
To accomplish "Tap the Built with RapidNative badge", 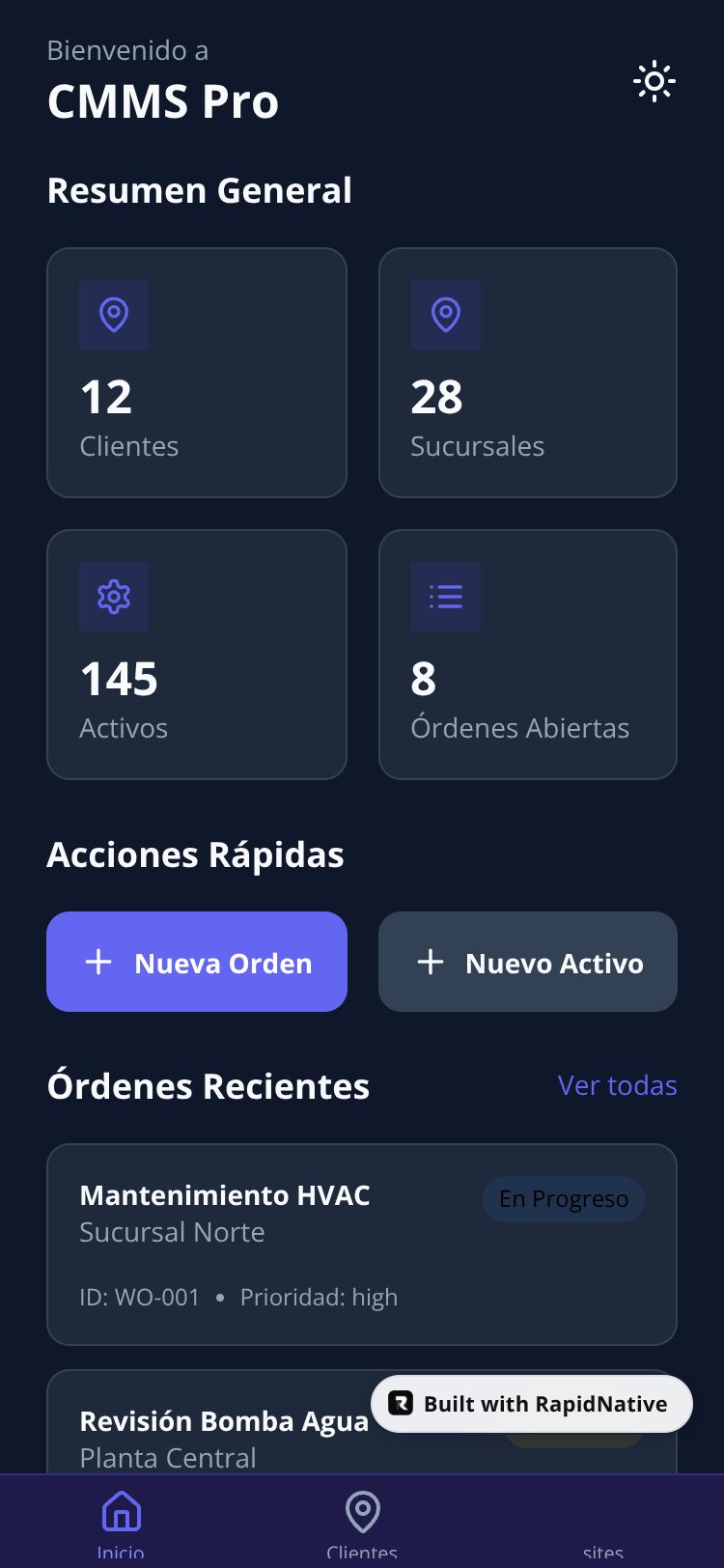I will (532, 1404).
